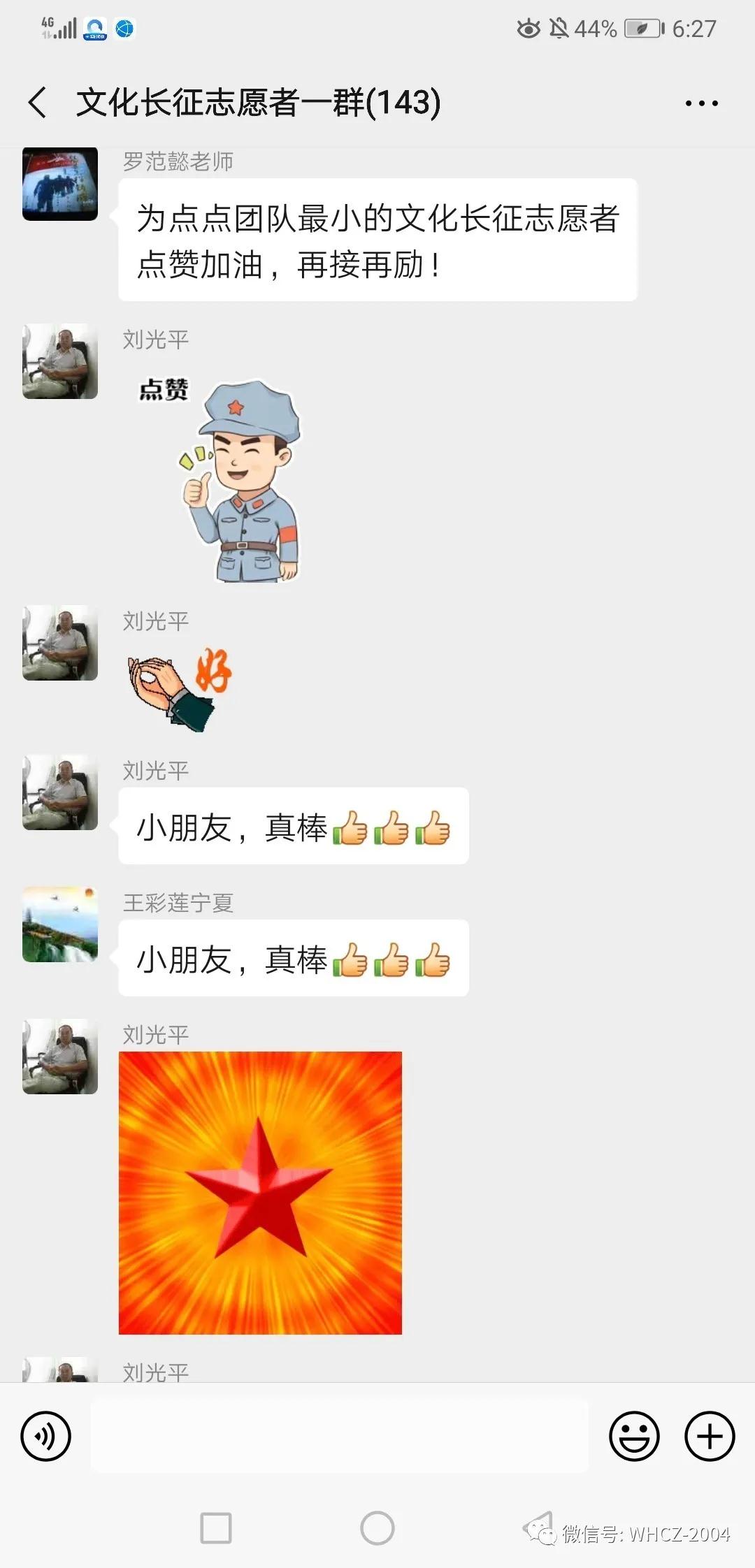Tap the system home button
The width and height of the screenshot is (755, 1568).
[x=377, y=1527]
